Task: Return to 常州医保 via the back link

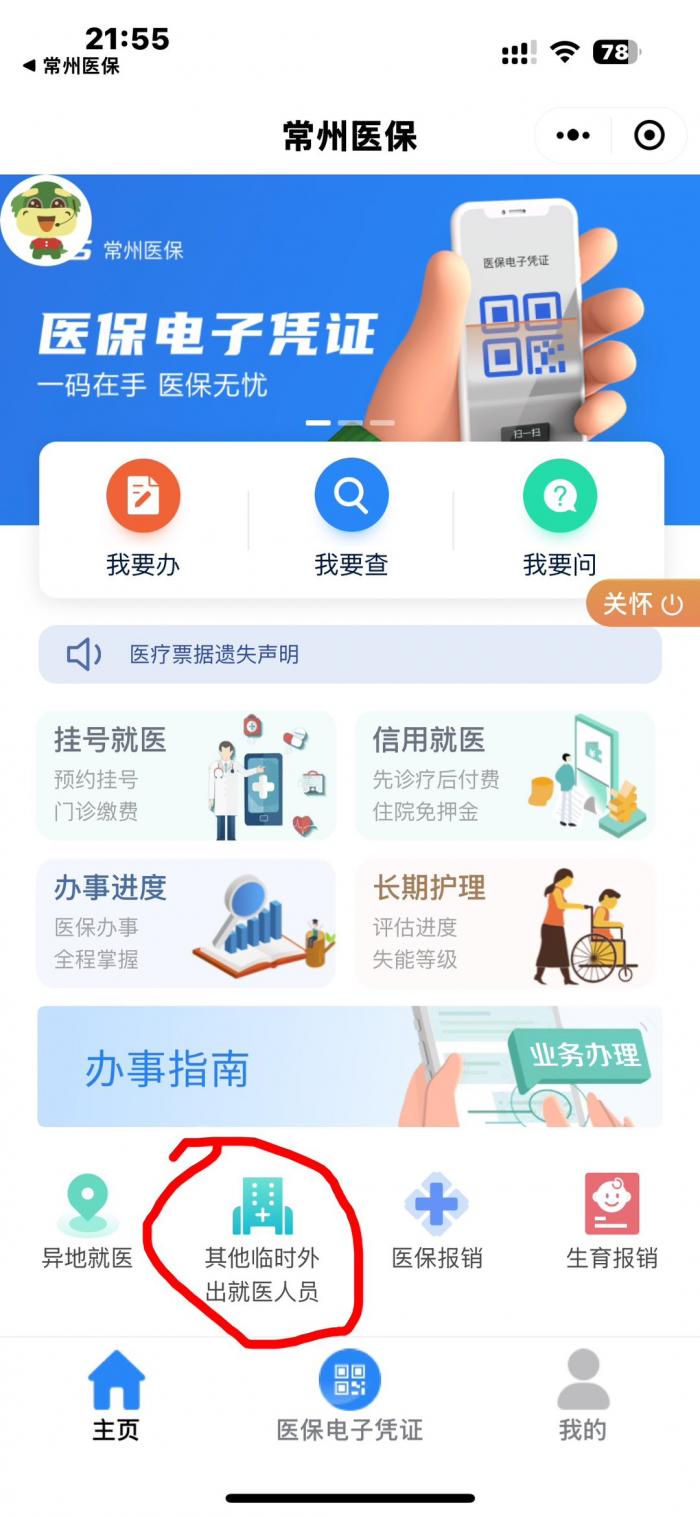Action: coord(72,66)
